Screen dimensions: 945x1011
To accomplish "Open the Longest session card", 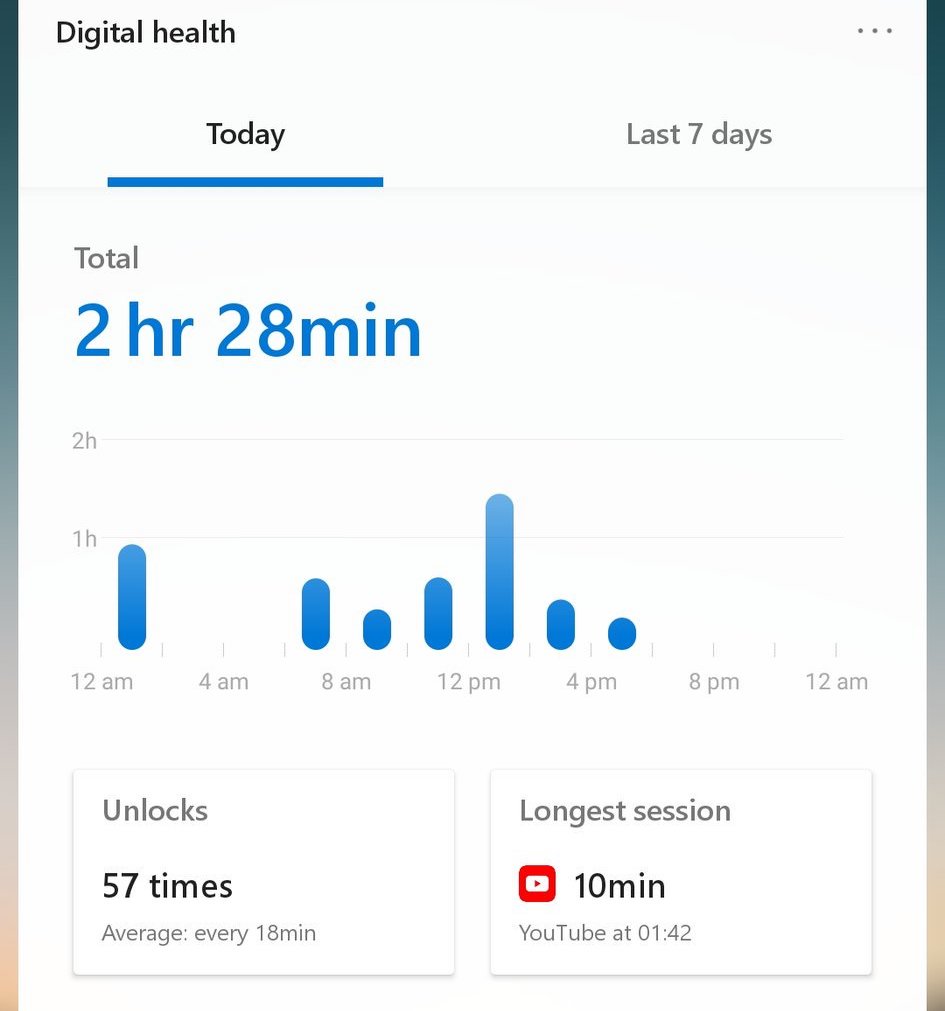I will [680, 872].
